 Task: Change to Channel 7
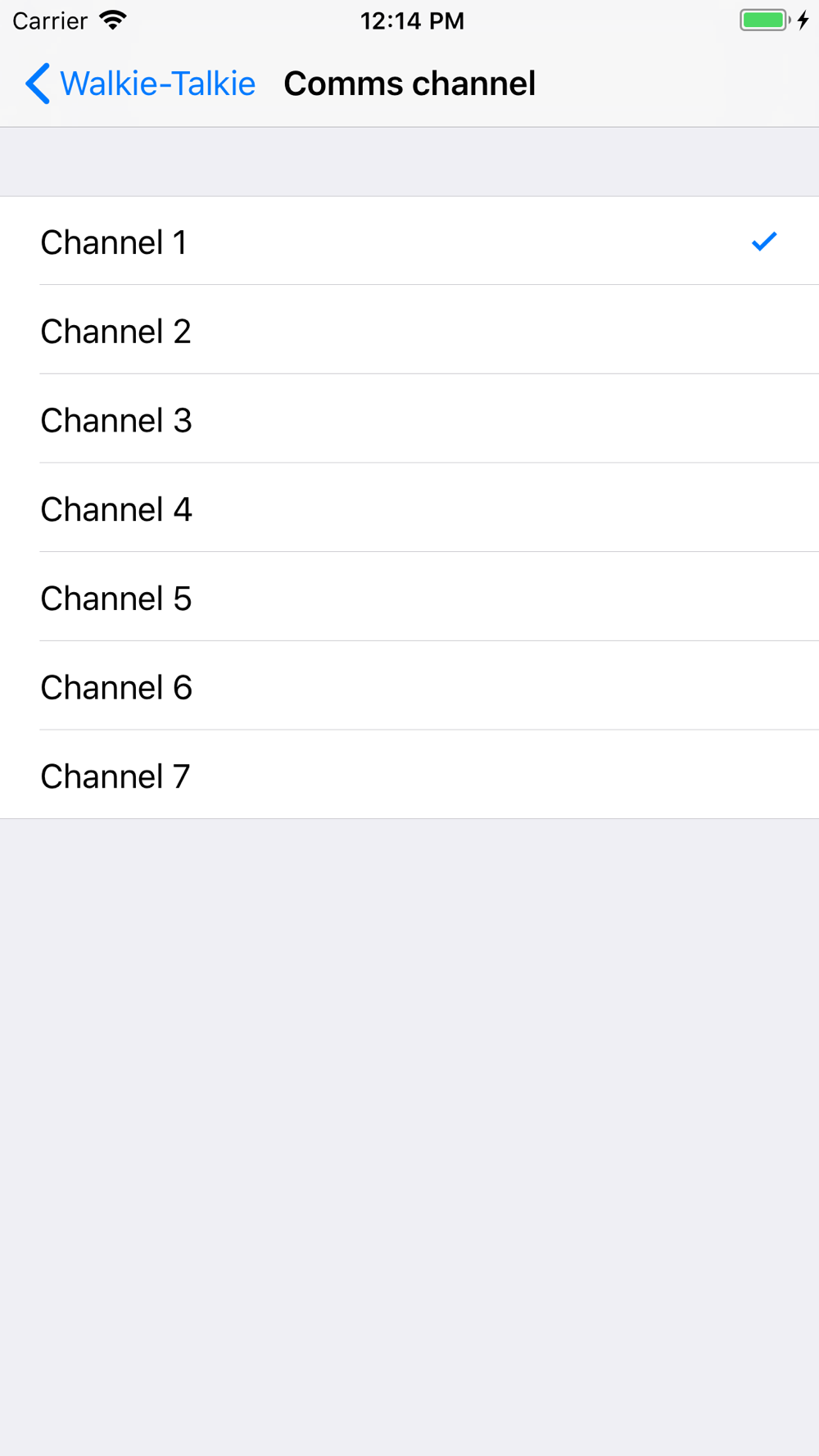[x=409, y=775]
